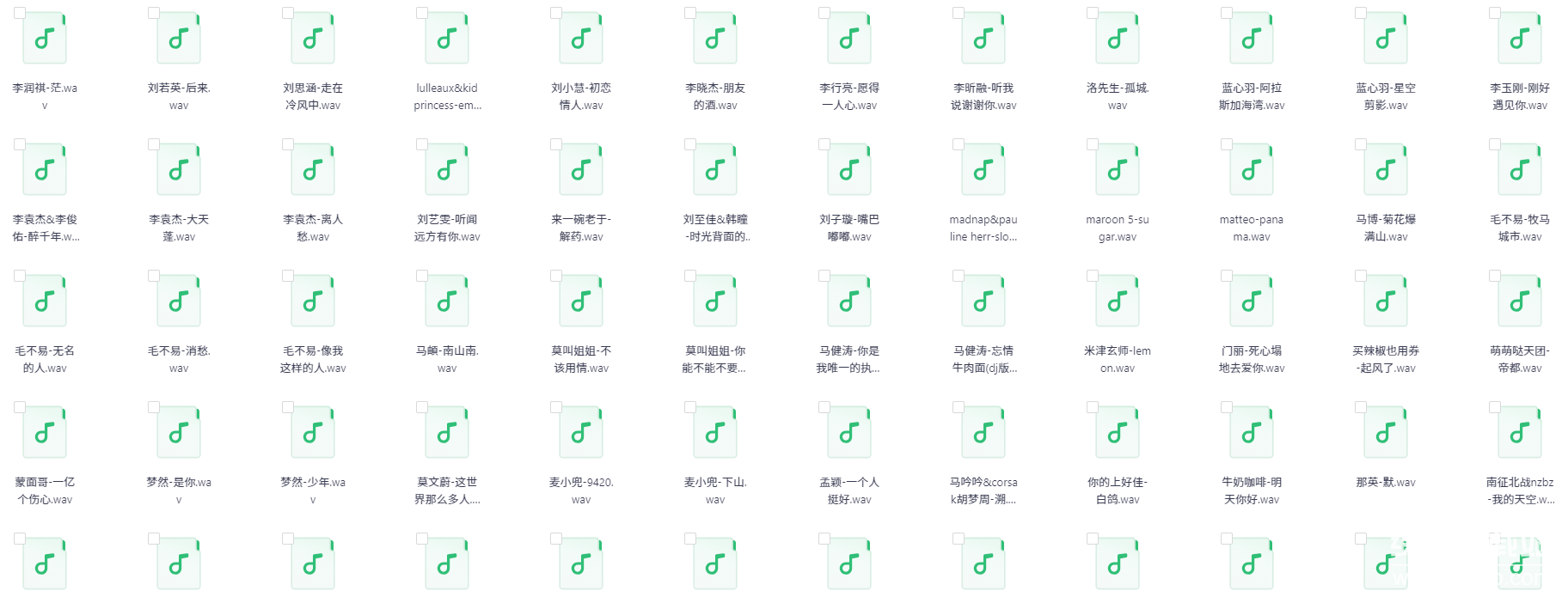Open 买辣椒也用券-起风了.wav
The image size is (1568, 603).
click(1386, 302)
